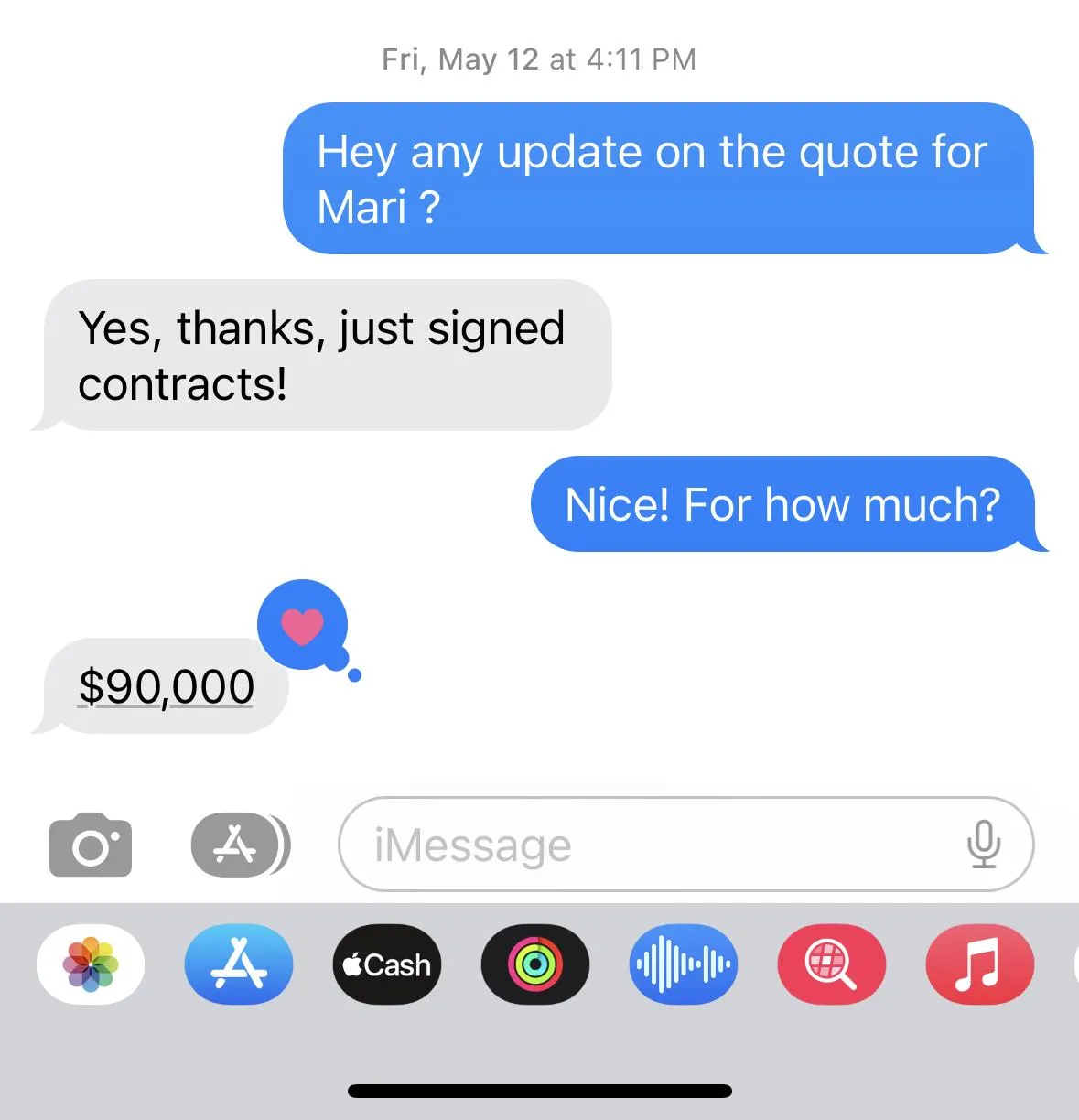1079x1120 pixels.
Task: Open the Photos iMessage app
Action: pyautogui.click(x=91, y=964)
